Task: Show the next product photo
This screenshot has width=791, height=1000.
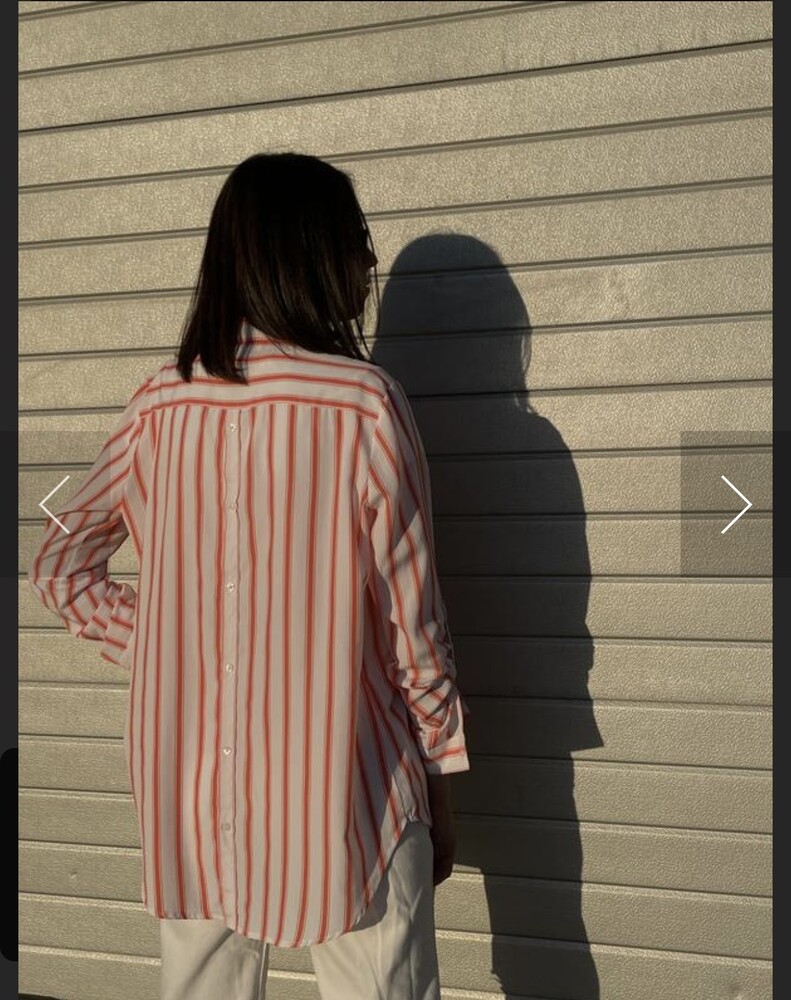Action: point(735,504)
